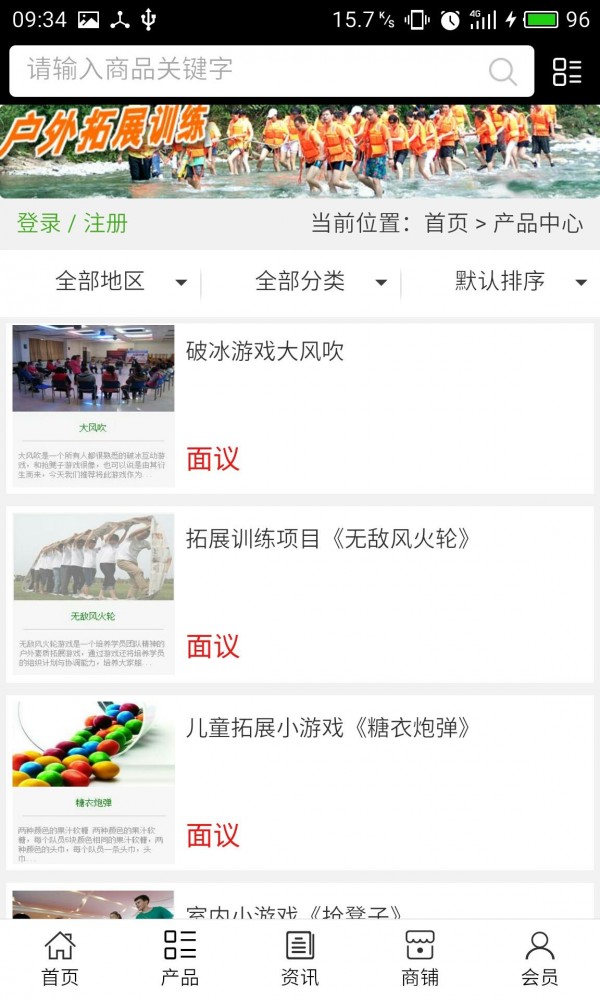Tap the 户外拓展训练 banner
Image resolution: width=600 pixels, height=1000 pixels.
[x=300, y=152]
